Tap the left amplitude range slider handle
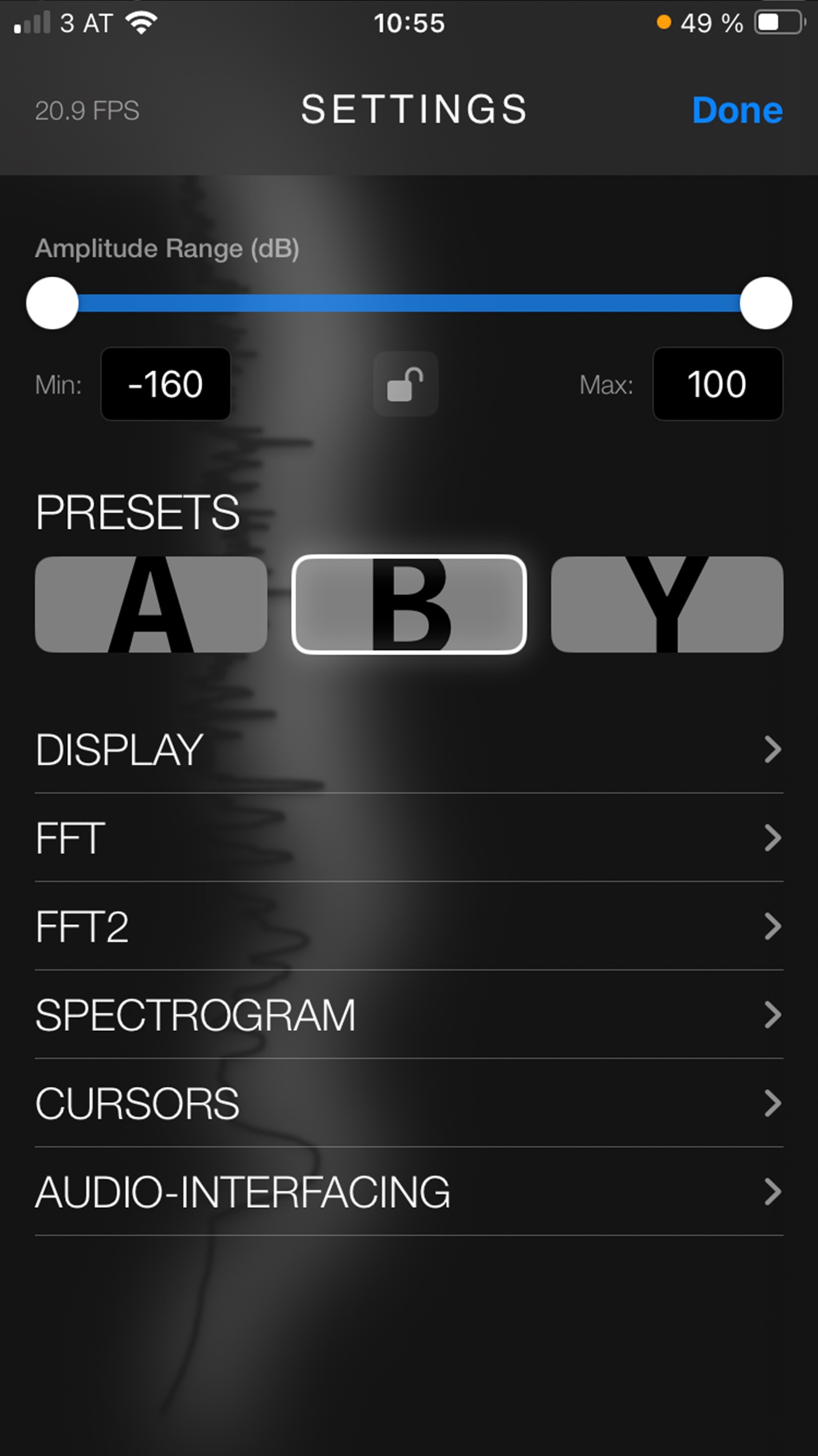 point(52,302)
